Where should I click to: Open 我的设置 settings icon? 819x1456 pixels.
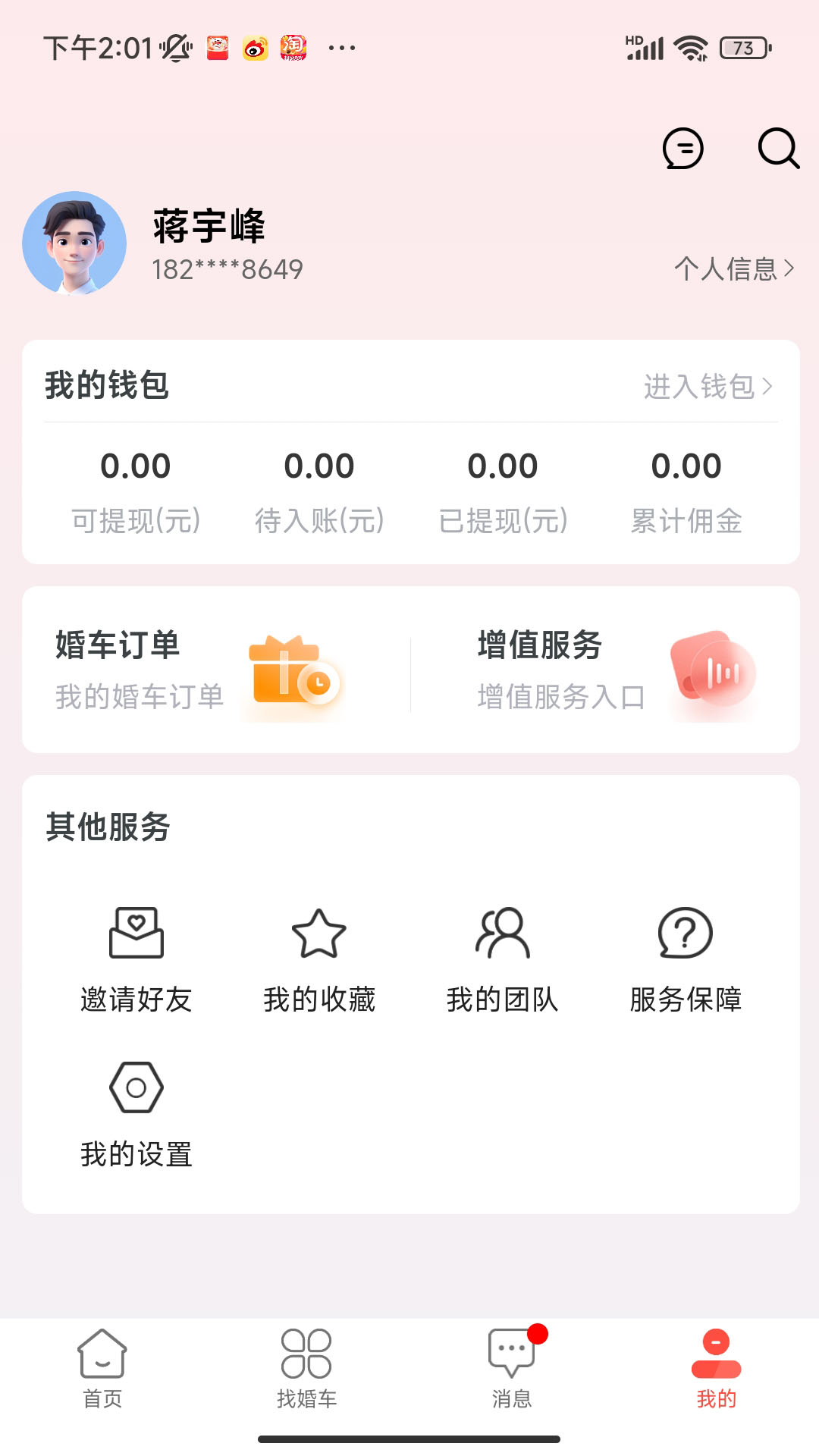pos(136,1087)
